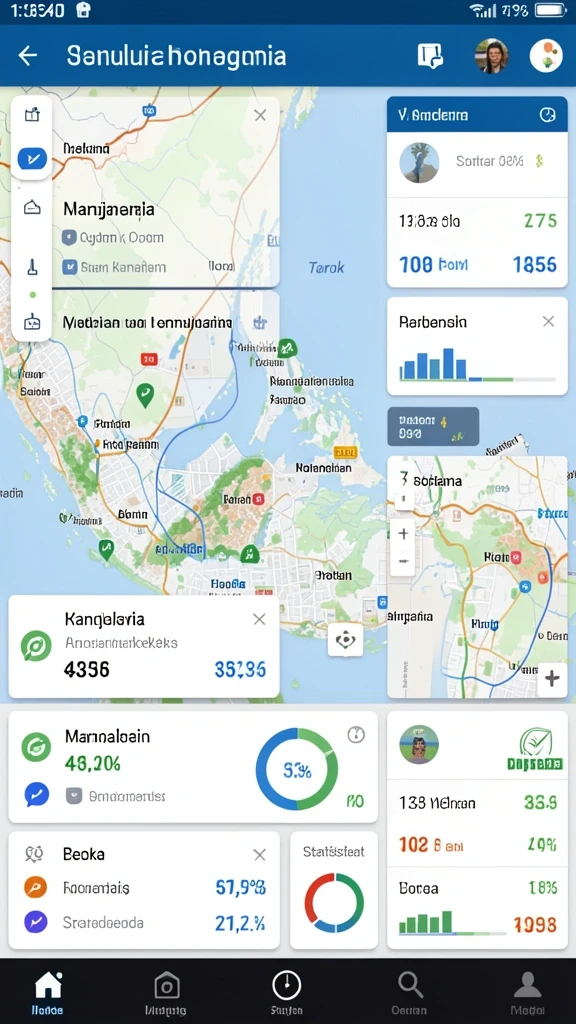Open the search tab in bottom navigation
Image resolution: width=576 pixels, height=1024 pixels.
[x=409, y=992]
